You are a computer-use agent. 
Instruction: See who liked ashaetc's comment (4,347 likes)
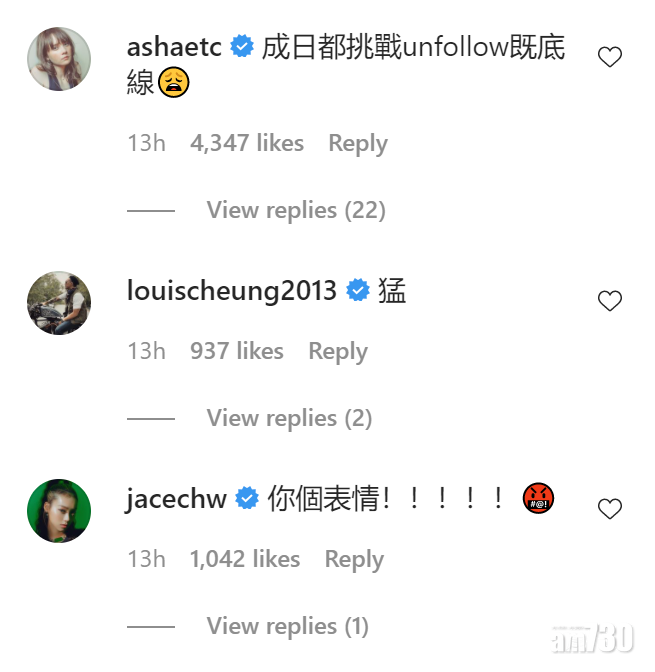(x=246, y=143)
